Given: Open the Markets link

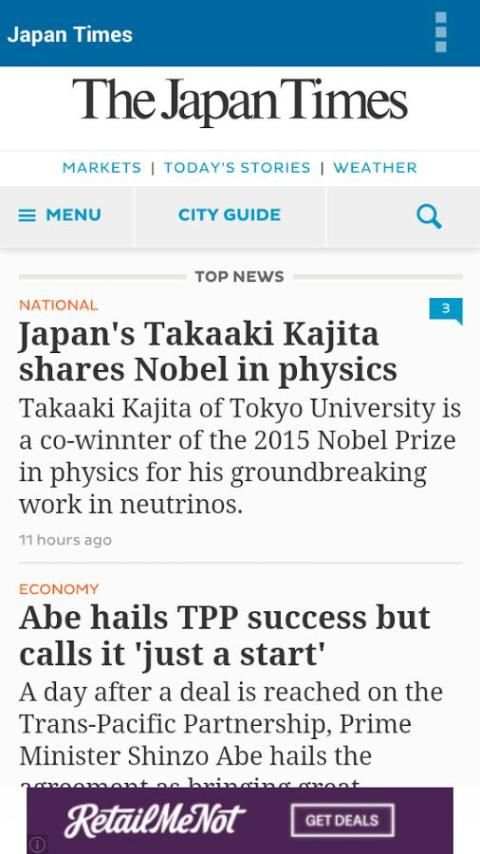Looking at the screenshot, I should pos(102,168).
